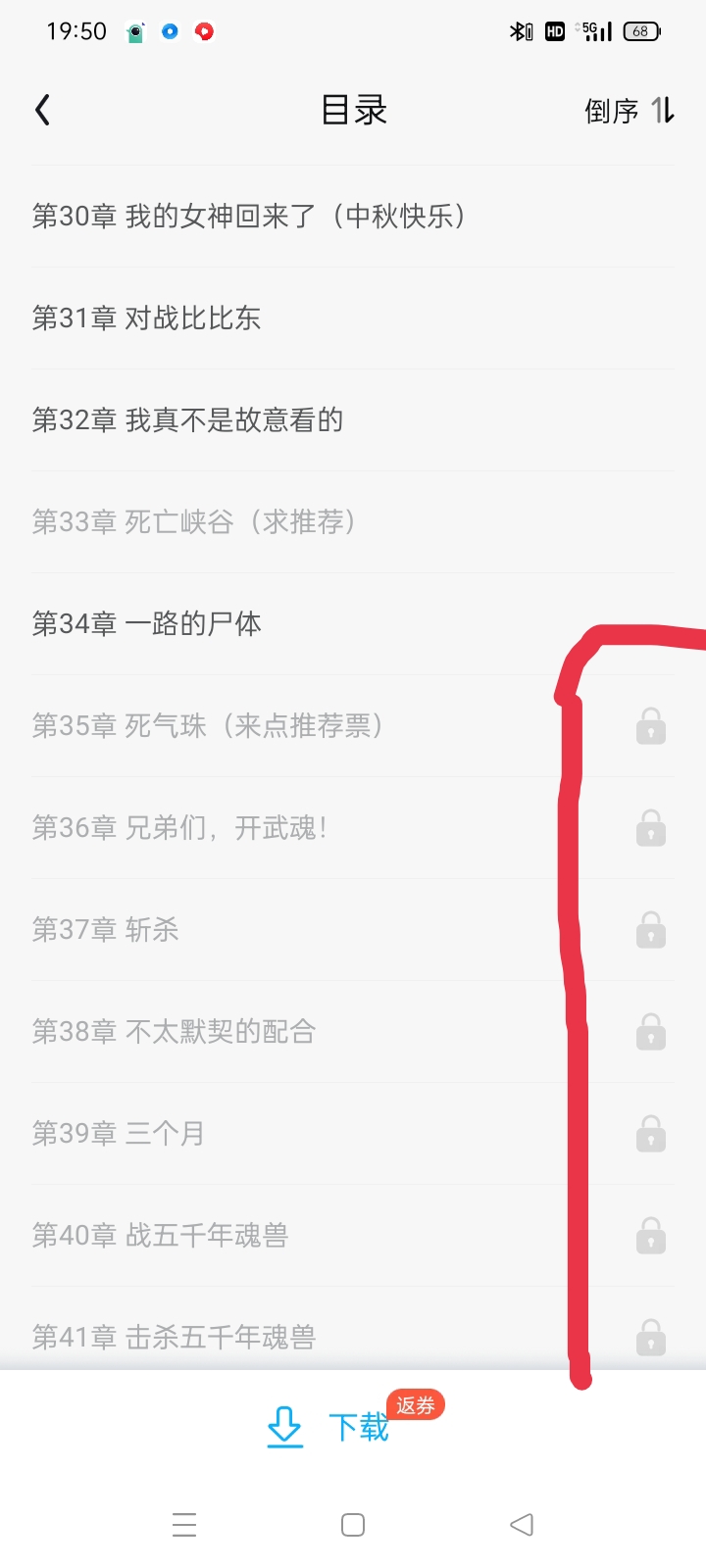Open the system recent apps menu

[184, 1525]
